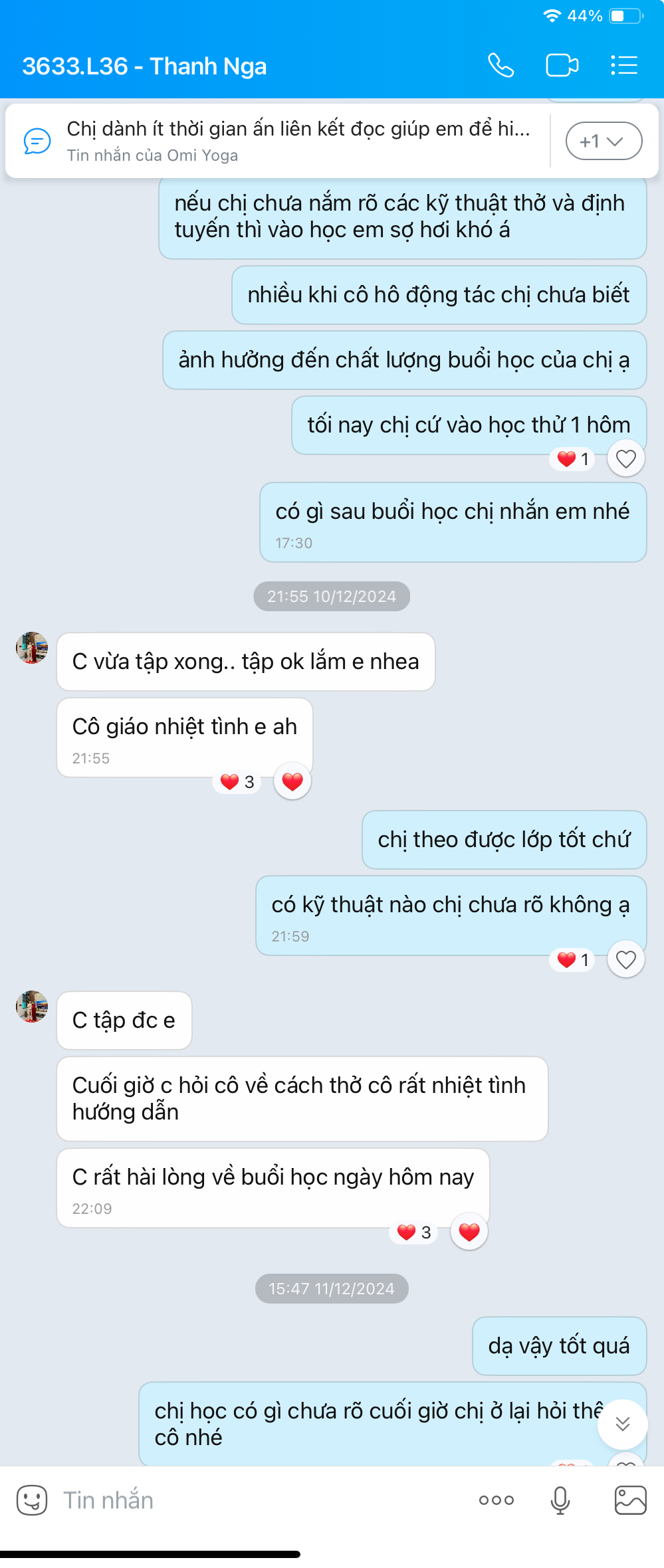Image resolution: width=664 pixels, height=1568 pixels.
Task: Jump to newest messages with the double-chevron button
Action: coord(623,1424)
